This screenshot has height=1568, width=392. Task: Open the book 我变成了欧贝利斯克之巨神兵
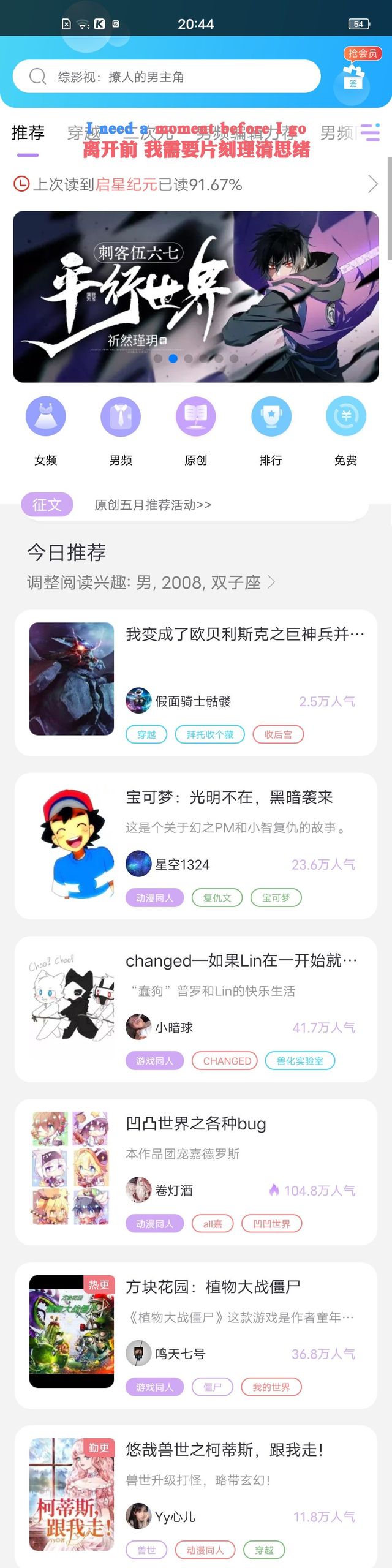(x=244, y=635)
